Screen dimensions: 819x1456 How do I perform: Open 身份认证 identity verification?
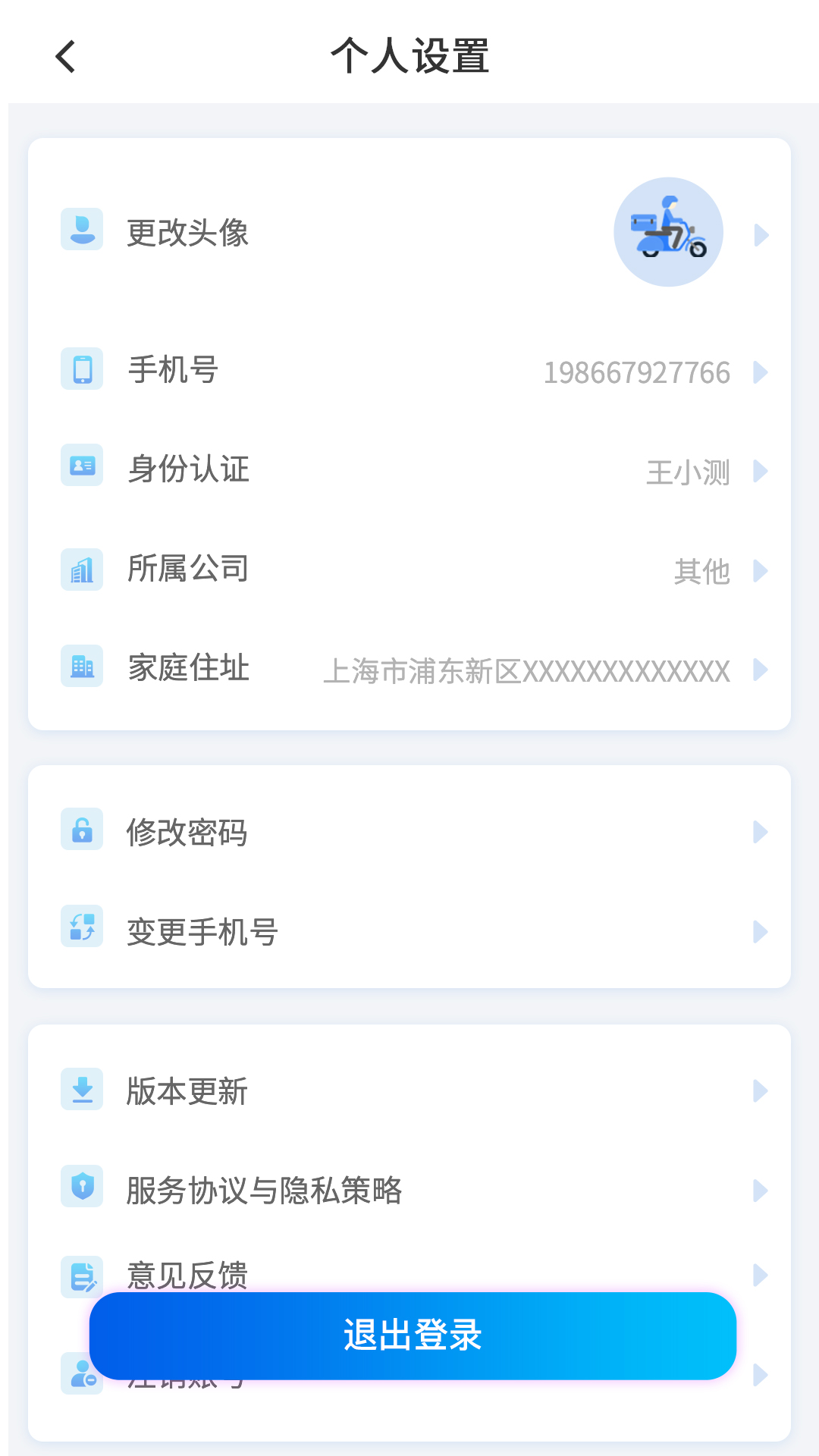[409, 469]
